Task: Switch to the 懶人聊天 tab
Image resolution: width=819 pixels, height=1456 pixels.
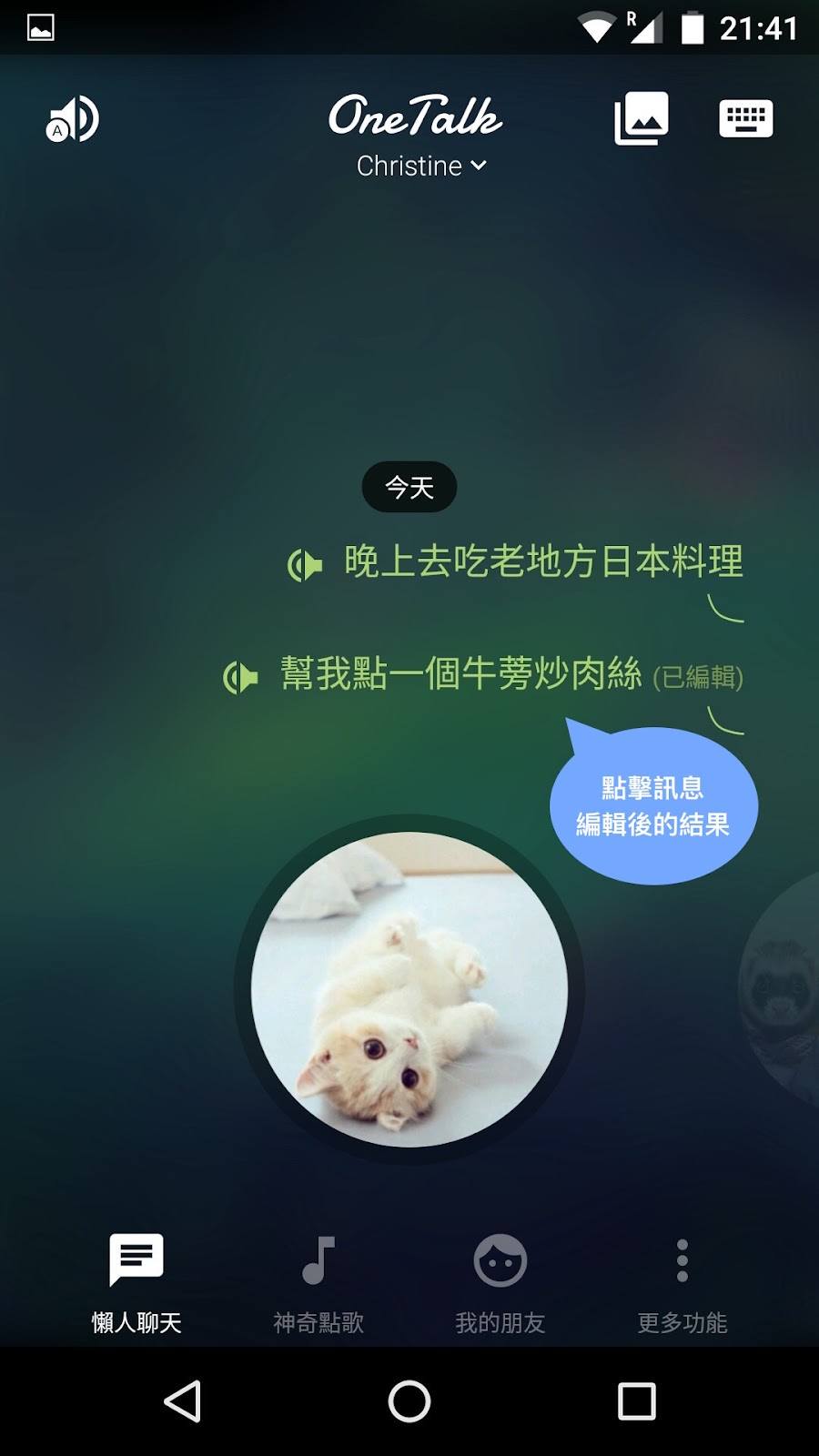Action: pyautogui.click(x=136, y=1283)
